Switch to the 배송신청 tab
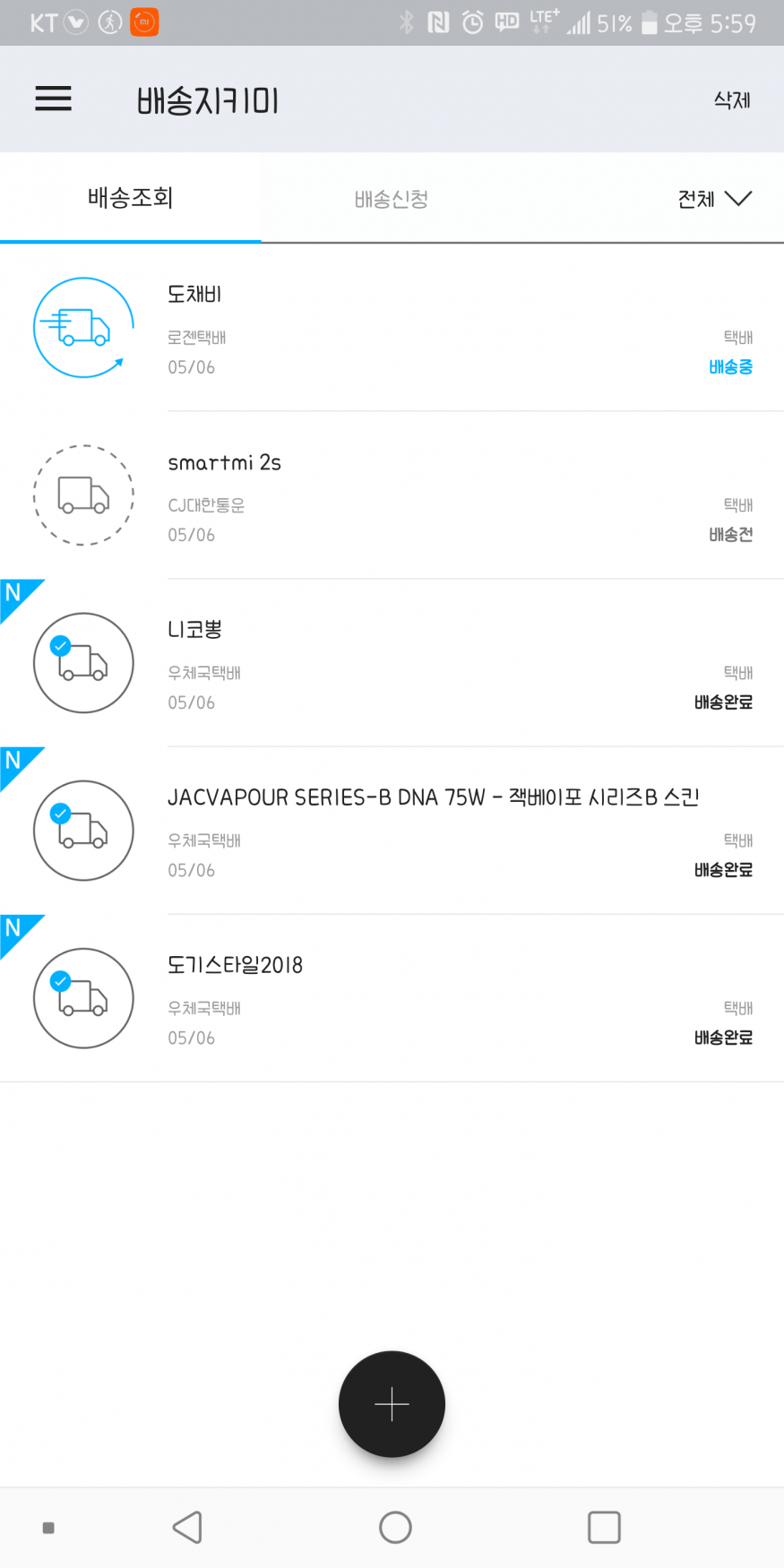784x1568 pixels. [392, 198]
